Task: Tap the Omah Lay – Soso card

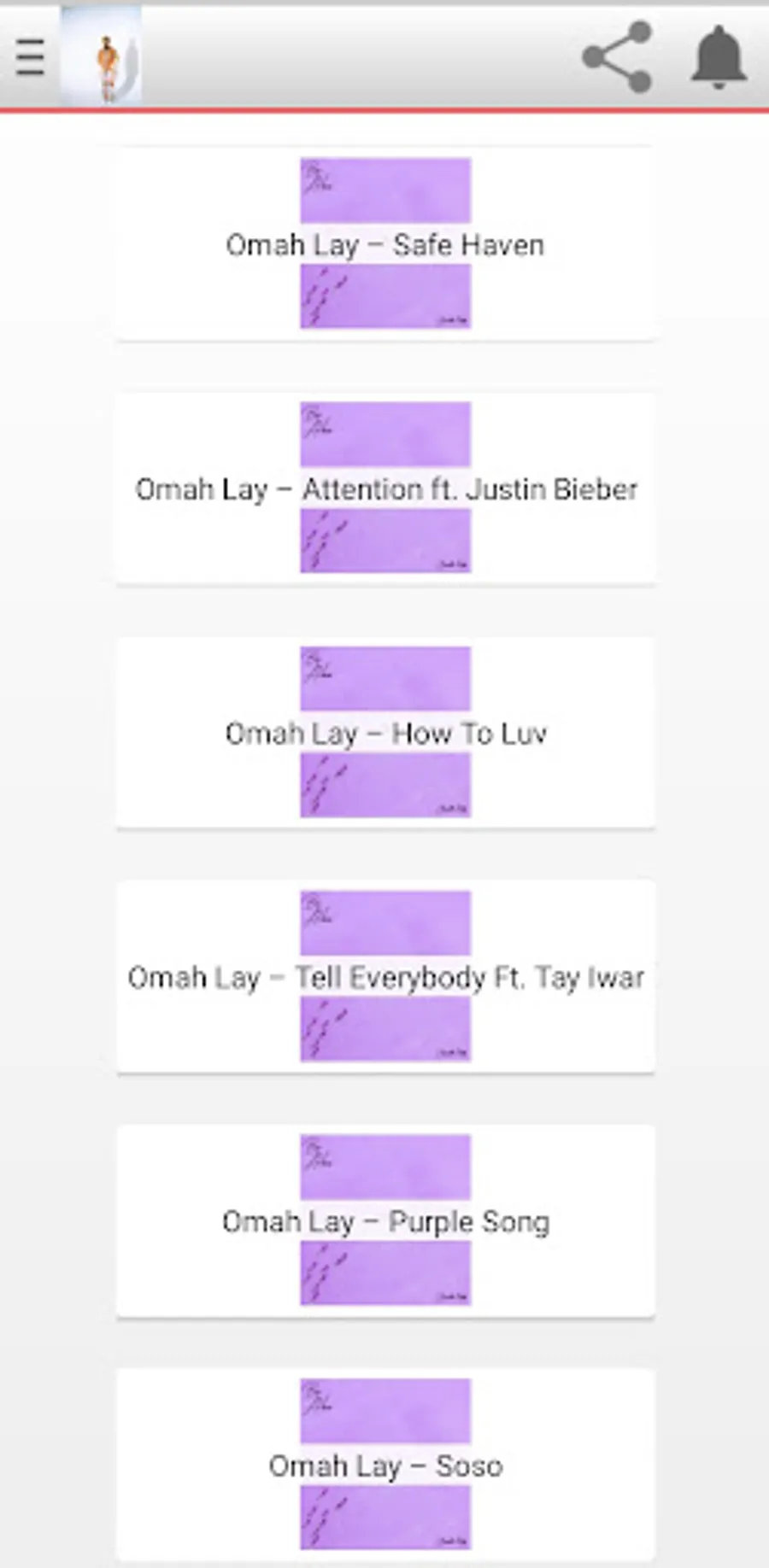Action: click(x=385, y=1466)
